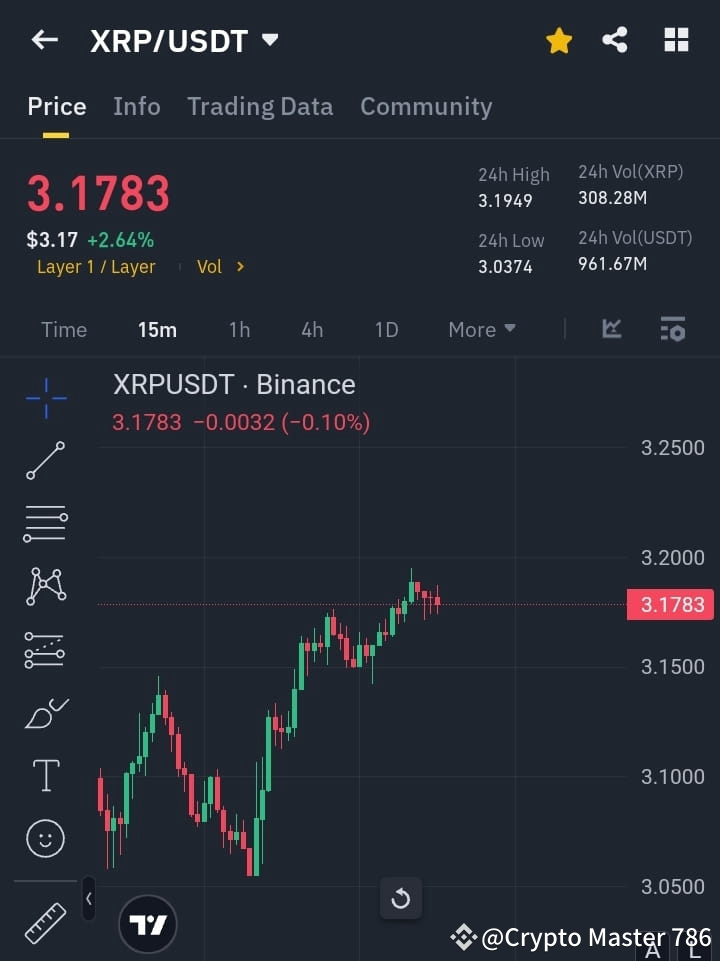Select the brush drawing tool
This screenshot has height=961, width=720.
[45, 712]
